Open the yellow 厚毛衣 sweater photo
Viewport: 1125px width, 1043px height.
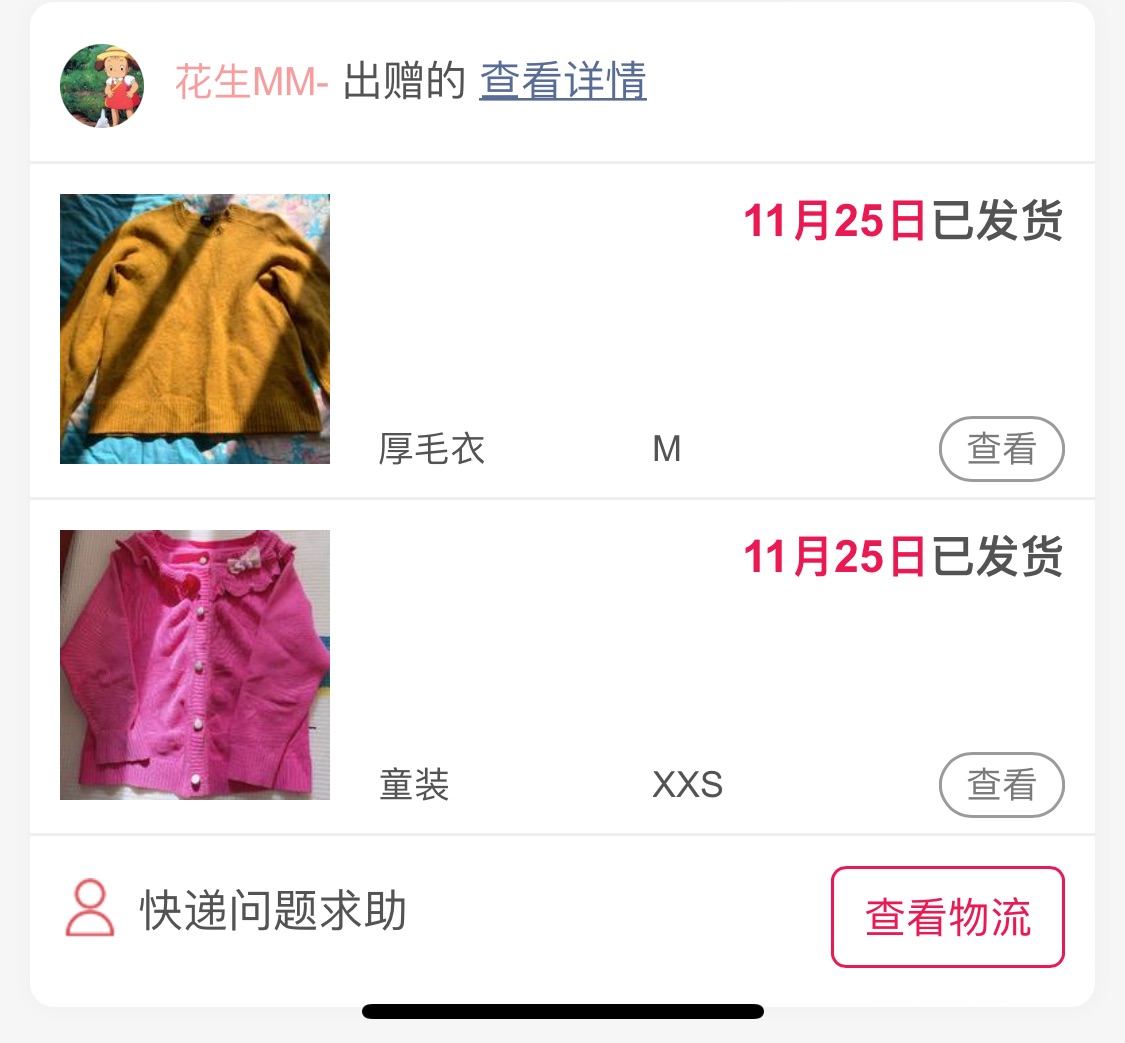point(195,329)
